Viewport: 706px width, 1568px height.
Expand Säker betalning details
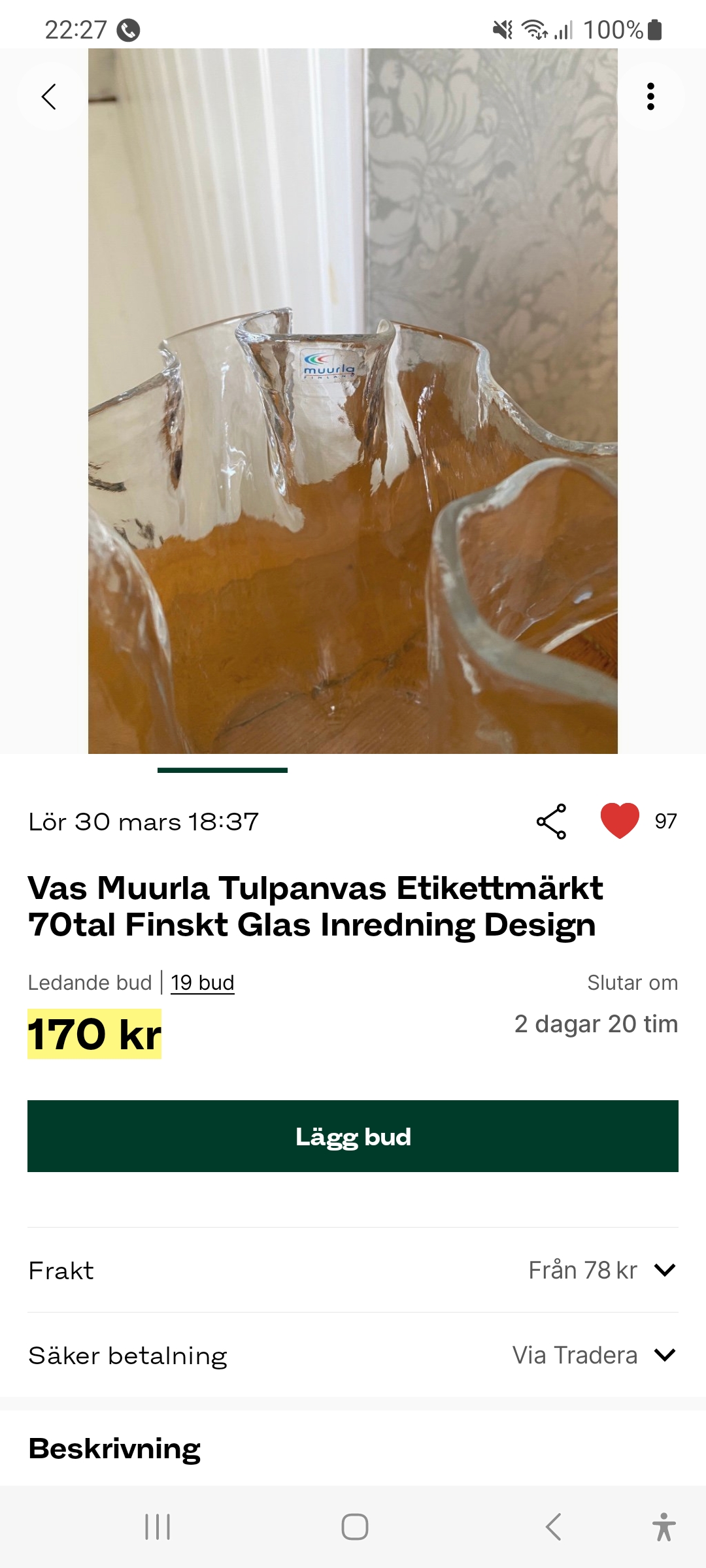[664, 1355]
